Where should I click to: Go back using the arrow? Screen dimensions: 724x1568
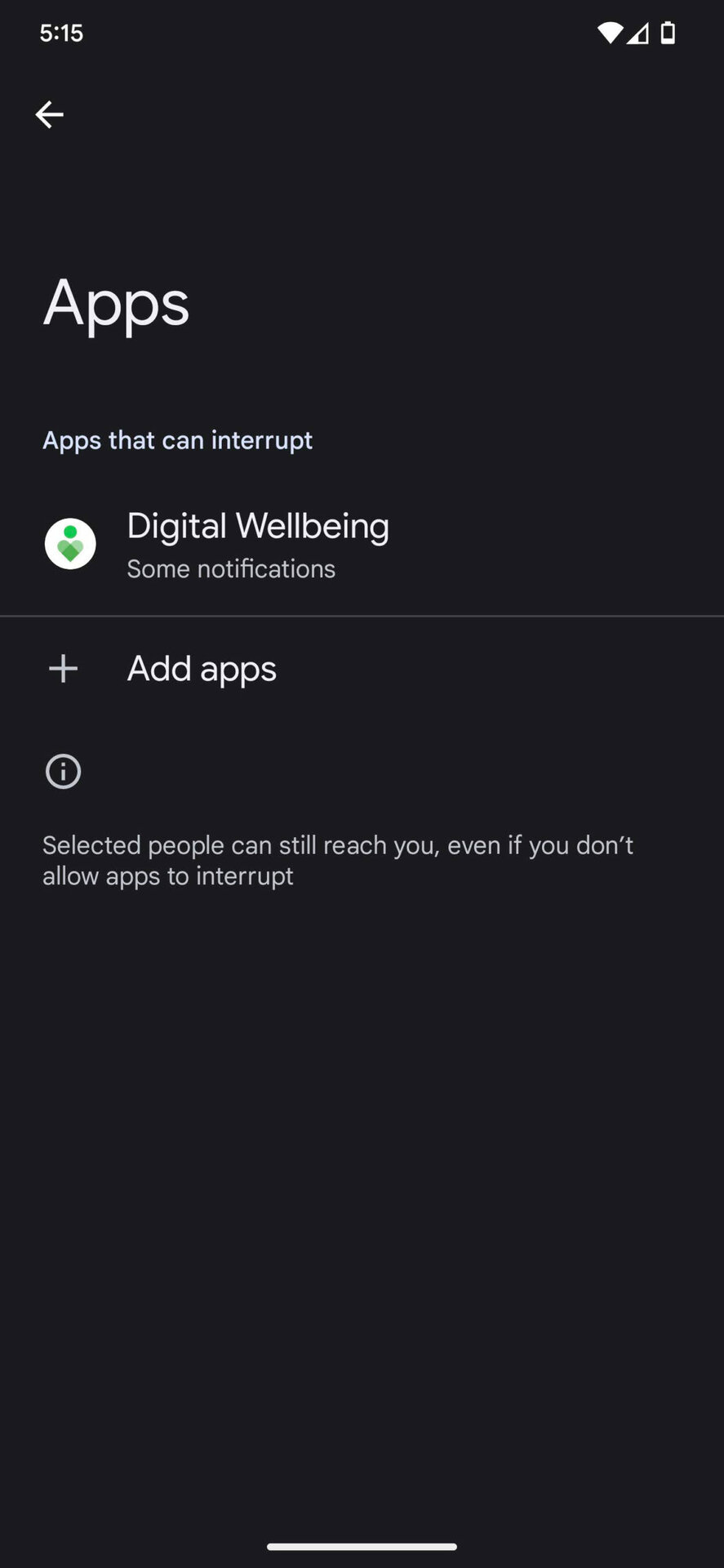click(49, 114)
